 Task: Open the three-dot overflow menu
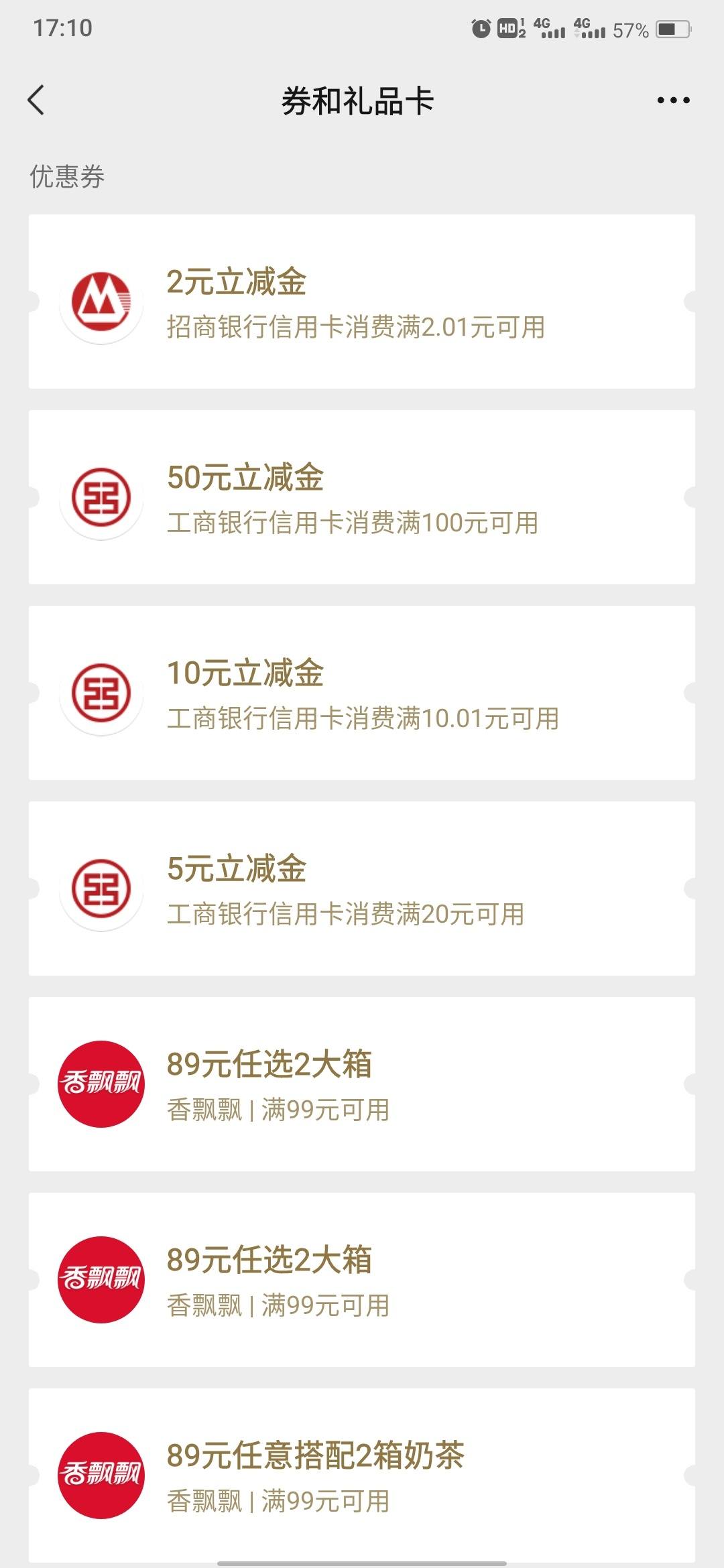click(x=673, y=101)
